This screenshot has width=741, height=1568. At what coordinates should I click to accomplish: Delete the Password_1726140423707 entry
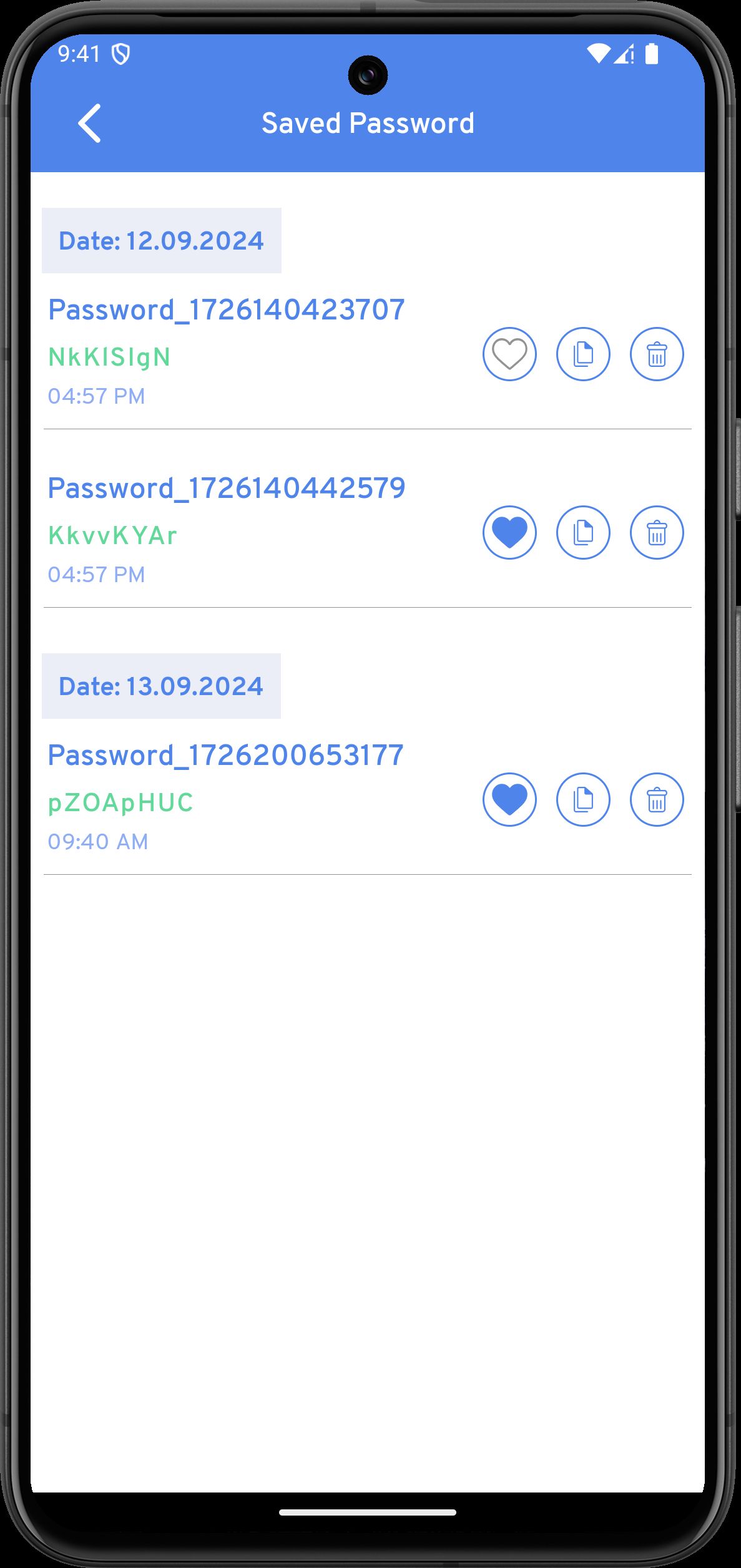click(x=657, y=354)
